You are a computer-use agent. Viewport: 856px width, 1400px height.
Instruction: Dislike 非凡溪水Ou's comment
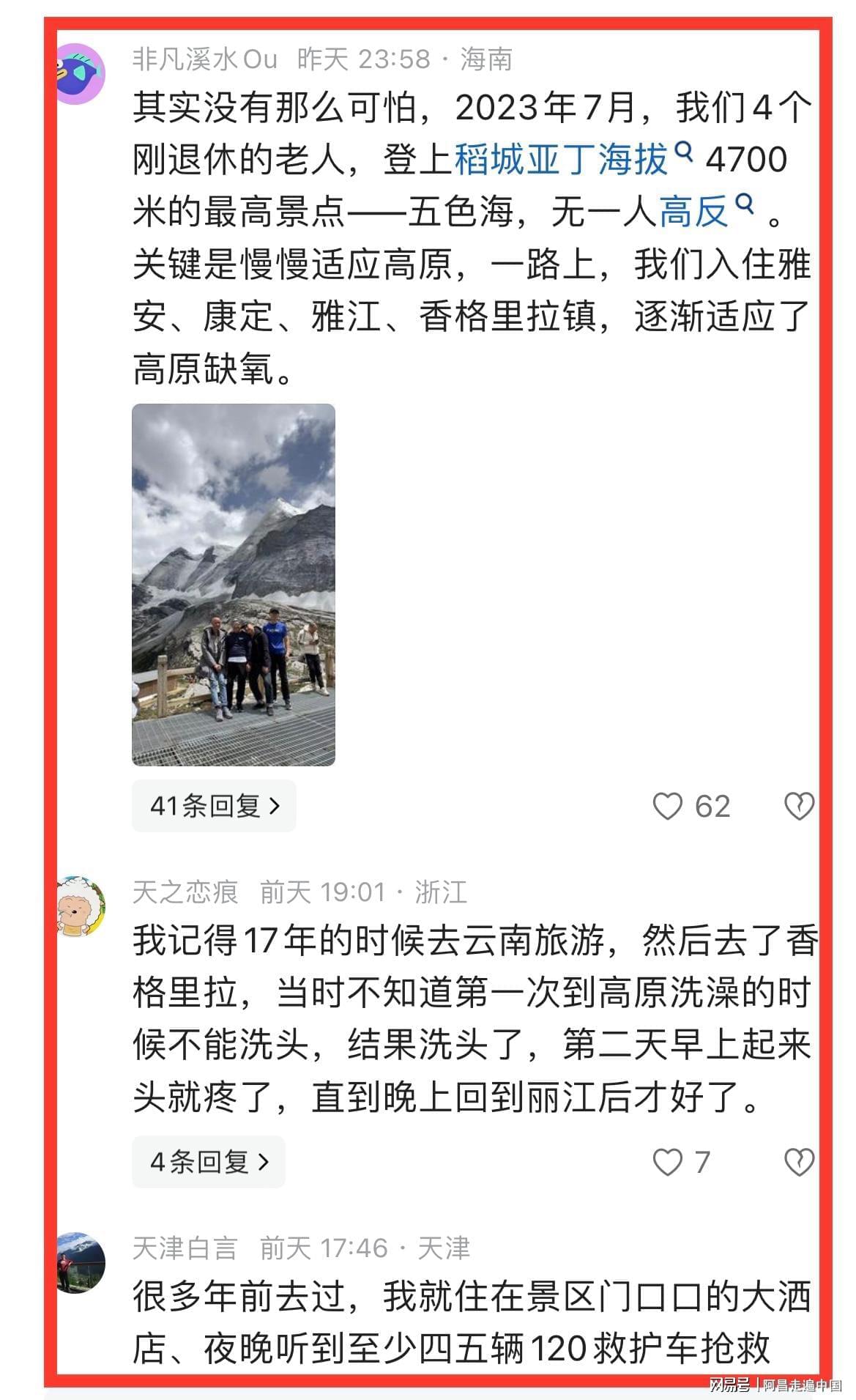[x=799, y=807]
